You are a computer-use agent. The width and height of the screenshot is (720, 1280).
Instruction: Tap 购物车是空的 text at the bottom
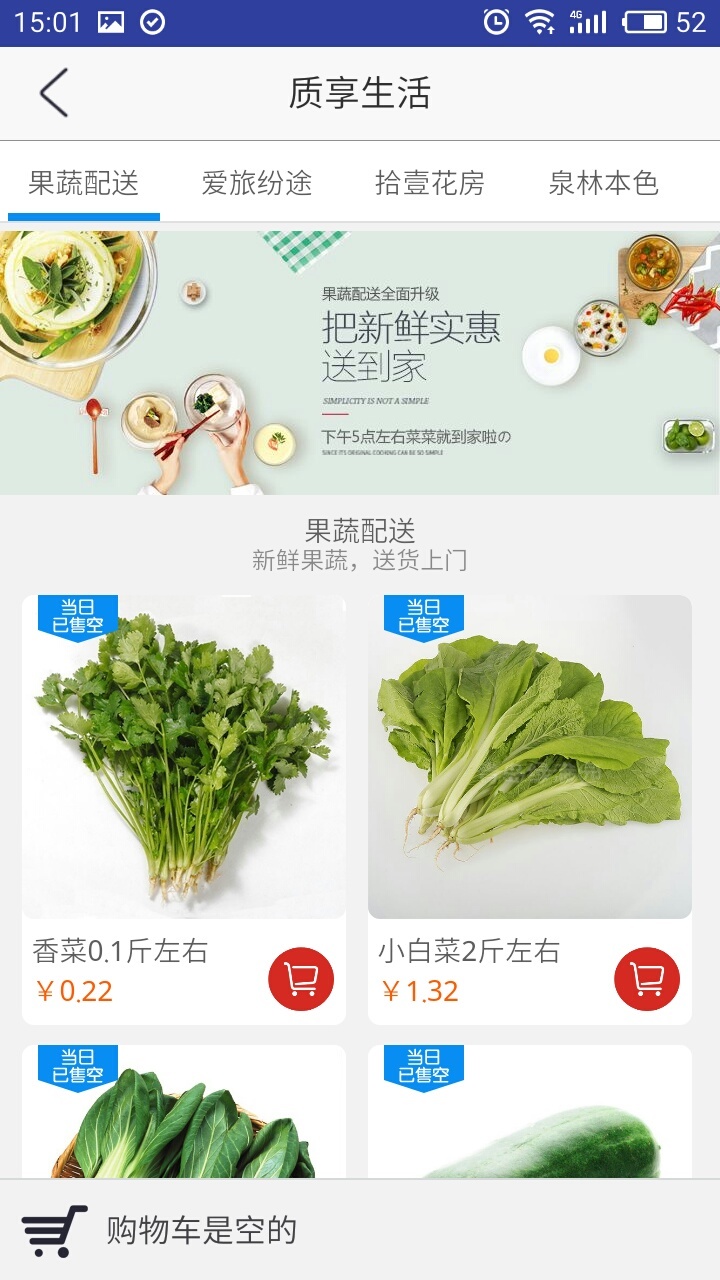click(197, 1232)
